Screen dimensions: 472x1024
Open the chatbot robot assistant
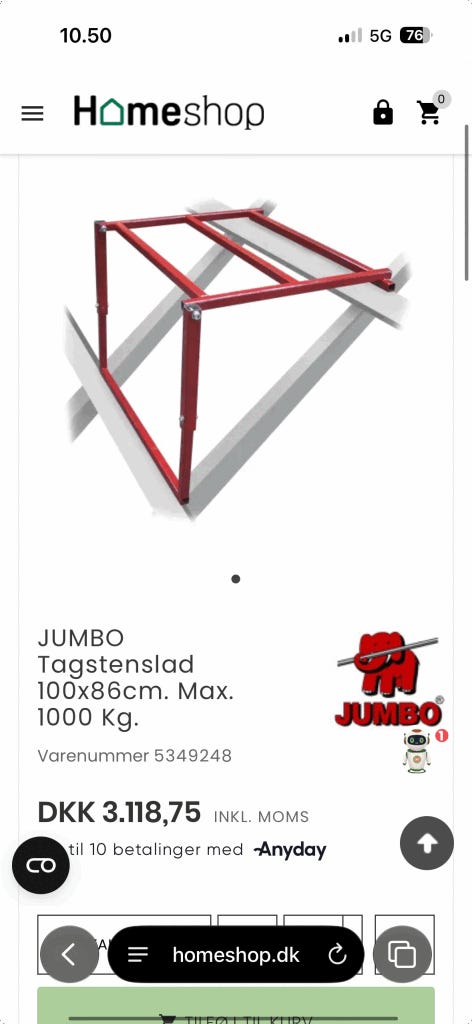[417, 752]
